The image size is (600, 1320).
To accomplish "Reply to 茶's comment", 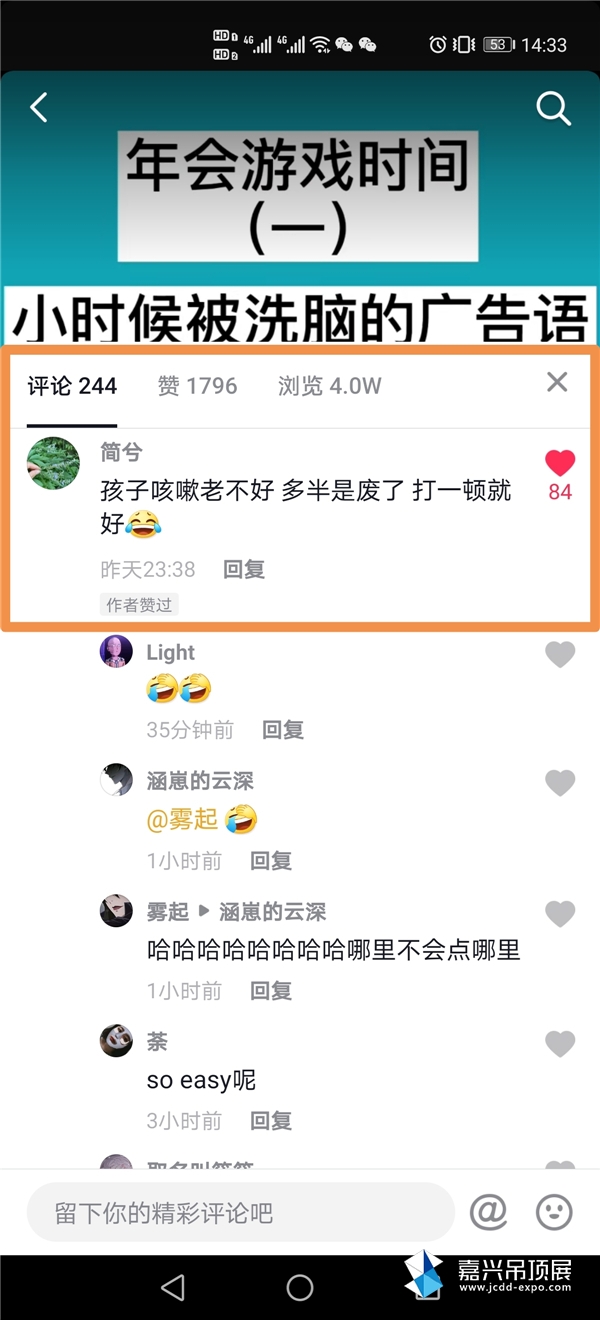I will (270, 1121).
